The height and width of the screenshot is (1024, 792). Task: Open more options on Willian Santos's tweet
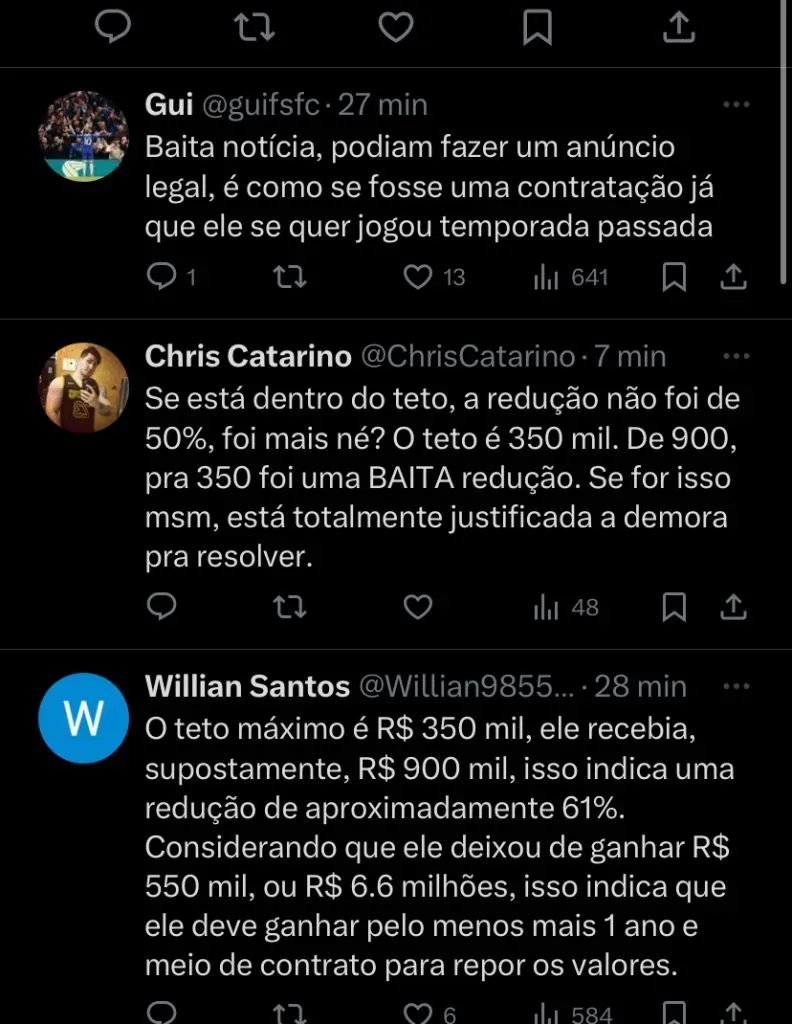pos(736,686)
